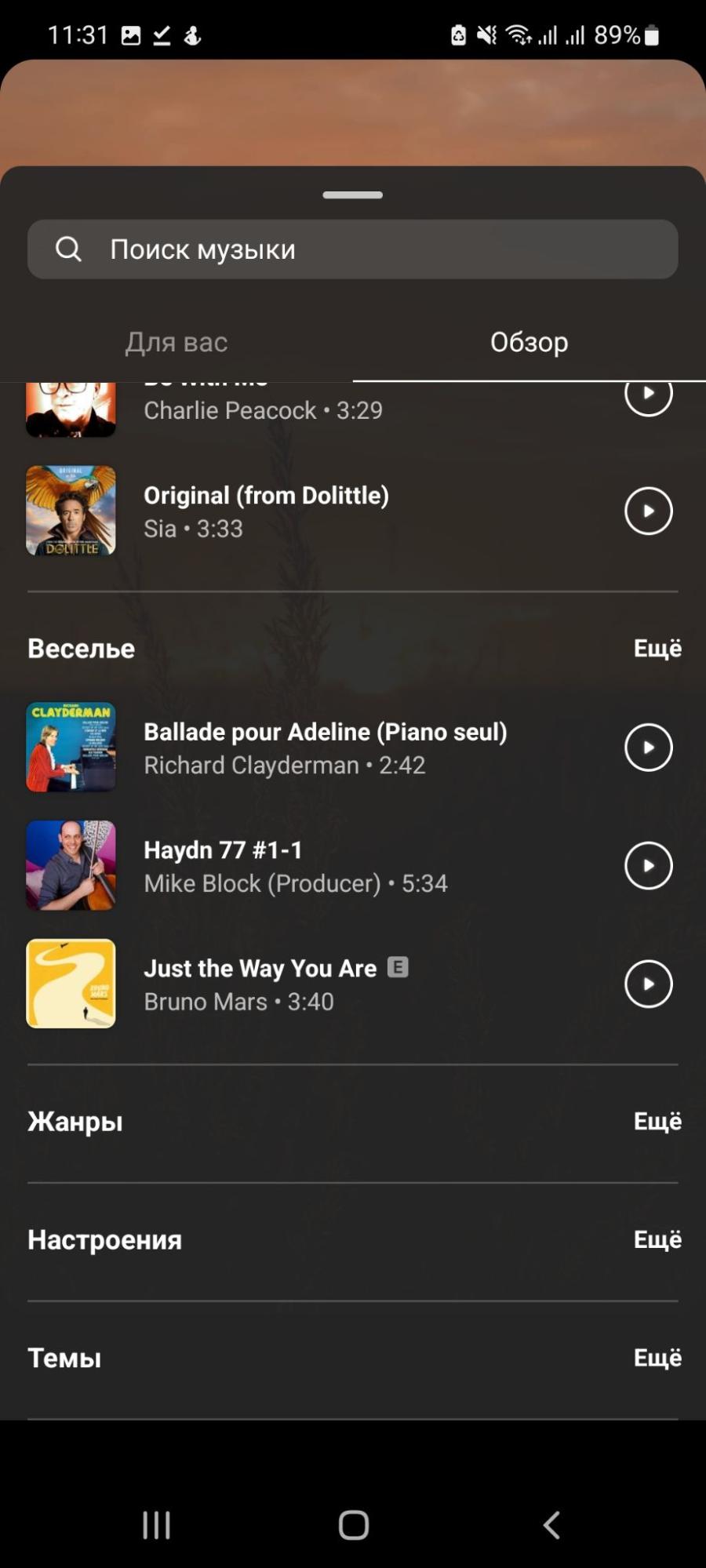Go back using the system back button
This screenshot has height=1568, width=706.
551,1525
